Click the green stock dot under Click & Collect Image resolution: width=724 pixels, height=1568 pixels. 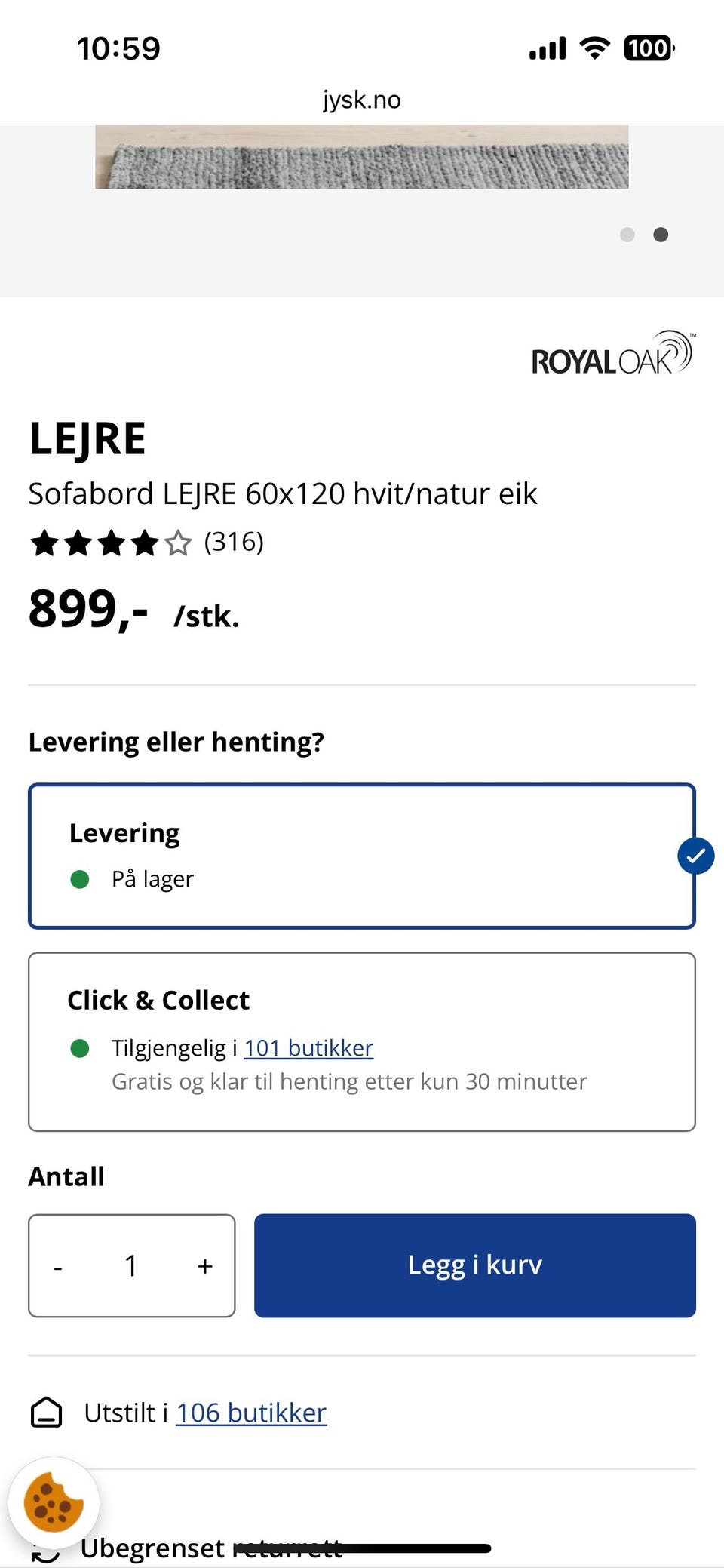point(81,1047)
